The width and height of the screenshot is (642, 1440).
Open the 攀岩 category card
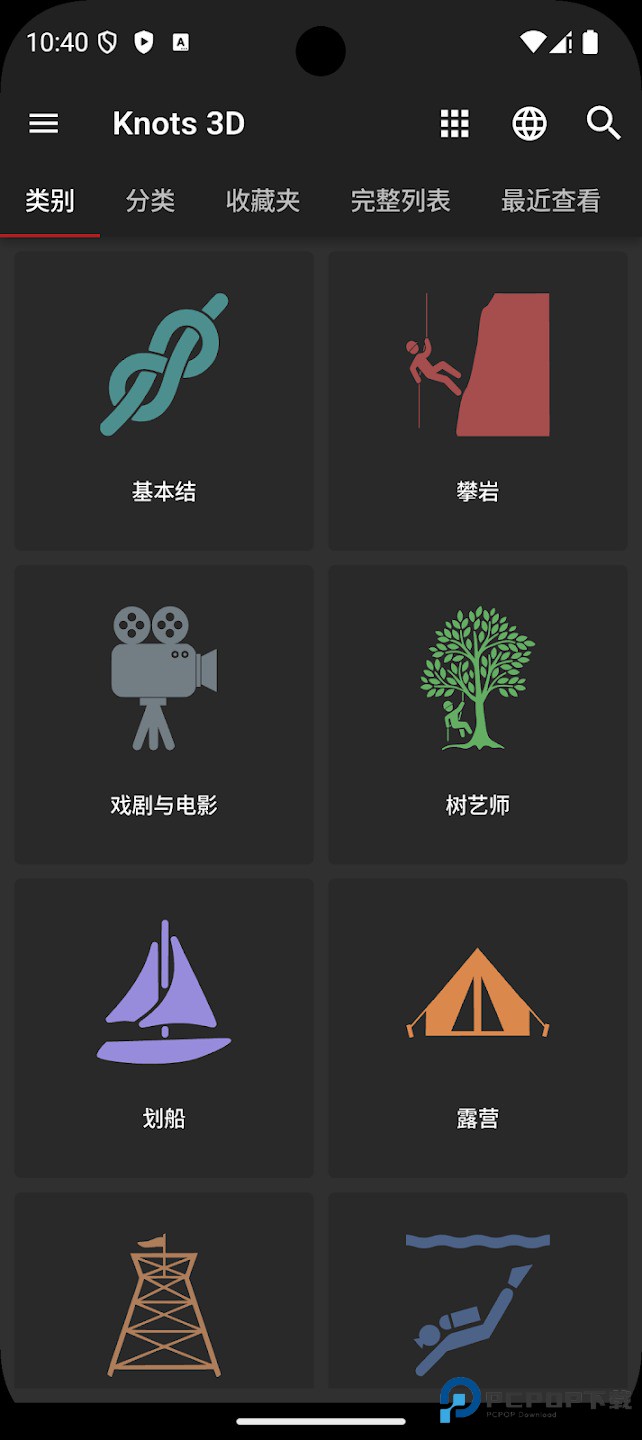477,400
